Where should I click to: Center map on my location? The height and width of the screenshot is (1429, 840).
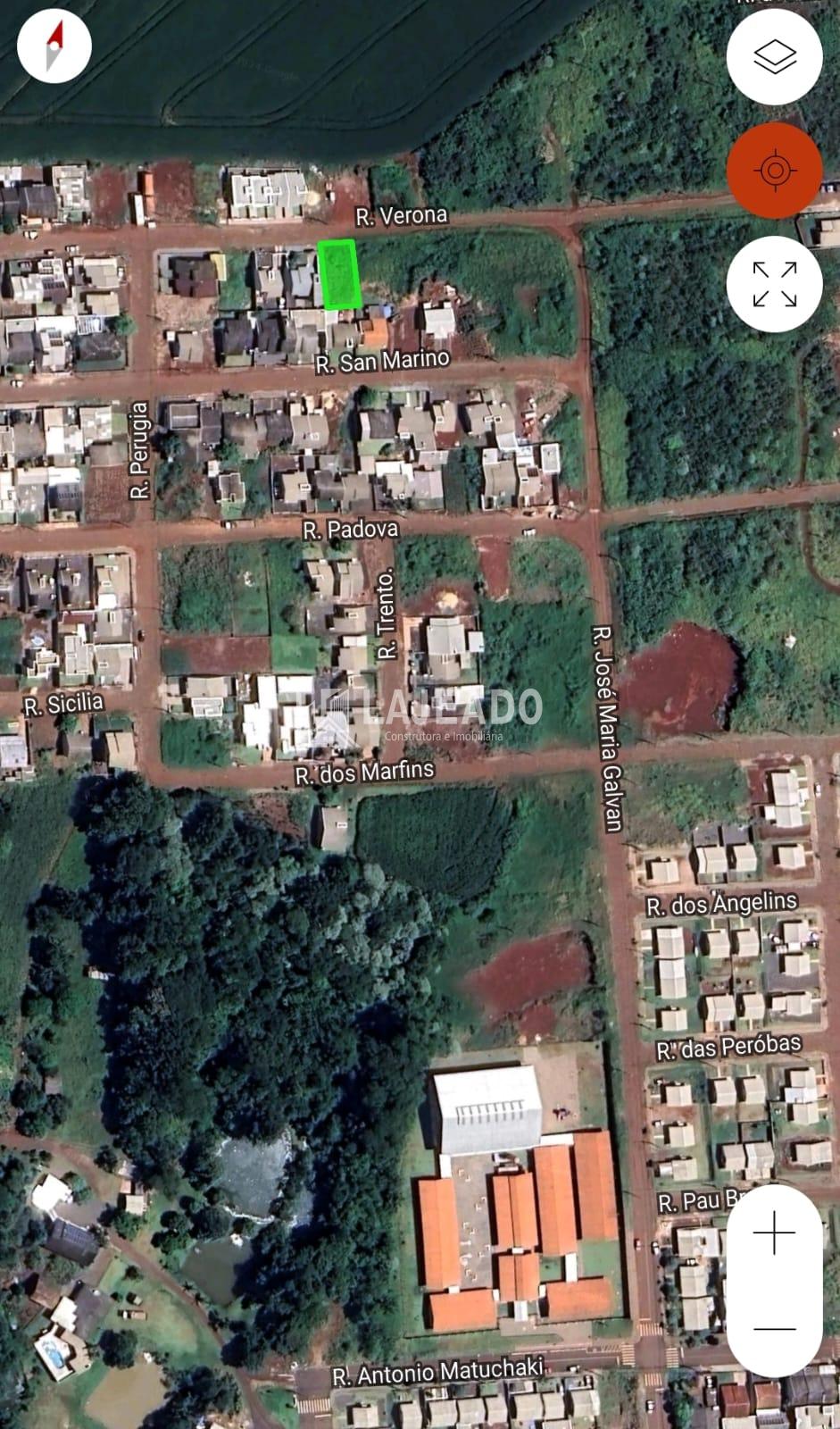(774, 170)
